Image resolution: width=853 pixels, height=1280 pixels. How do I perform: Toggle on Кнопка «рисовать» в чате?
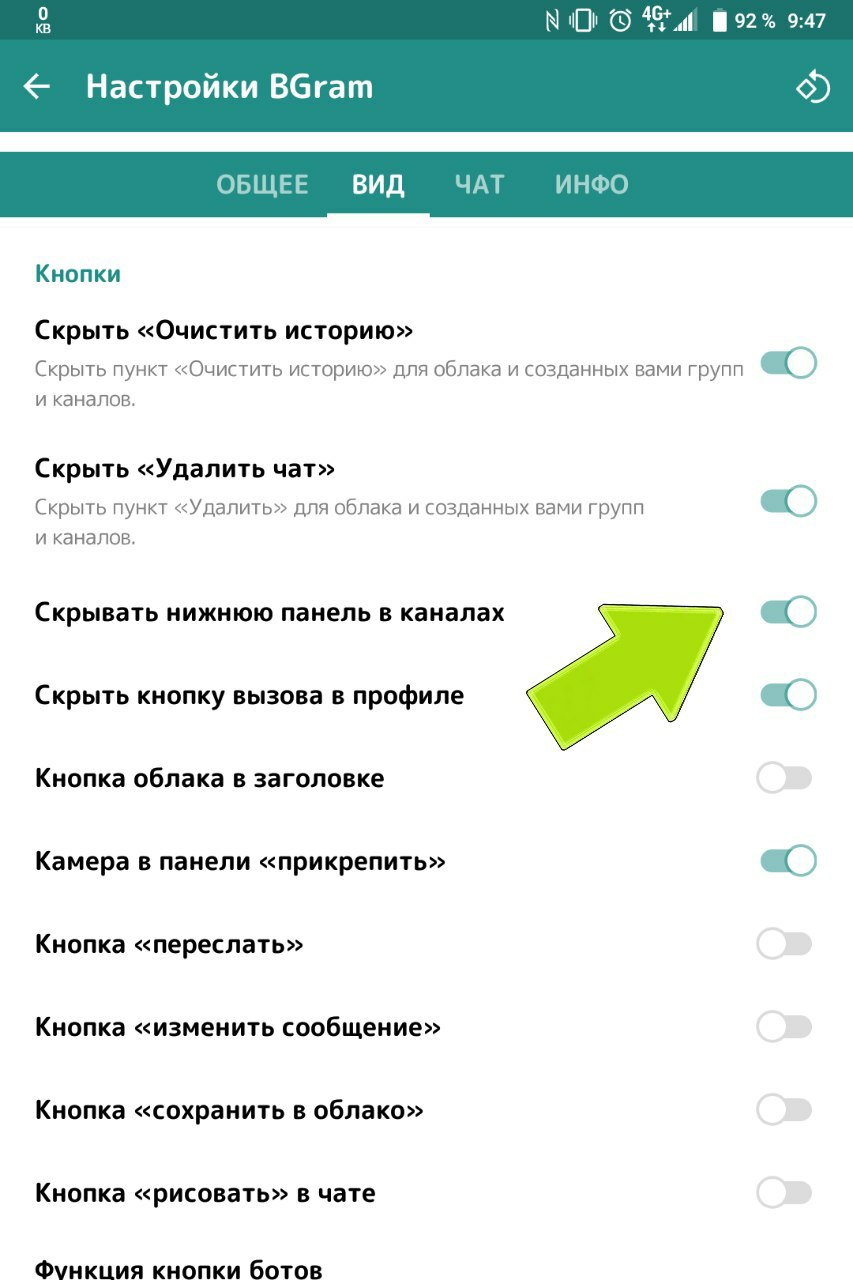coord(785,1192)
